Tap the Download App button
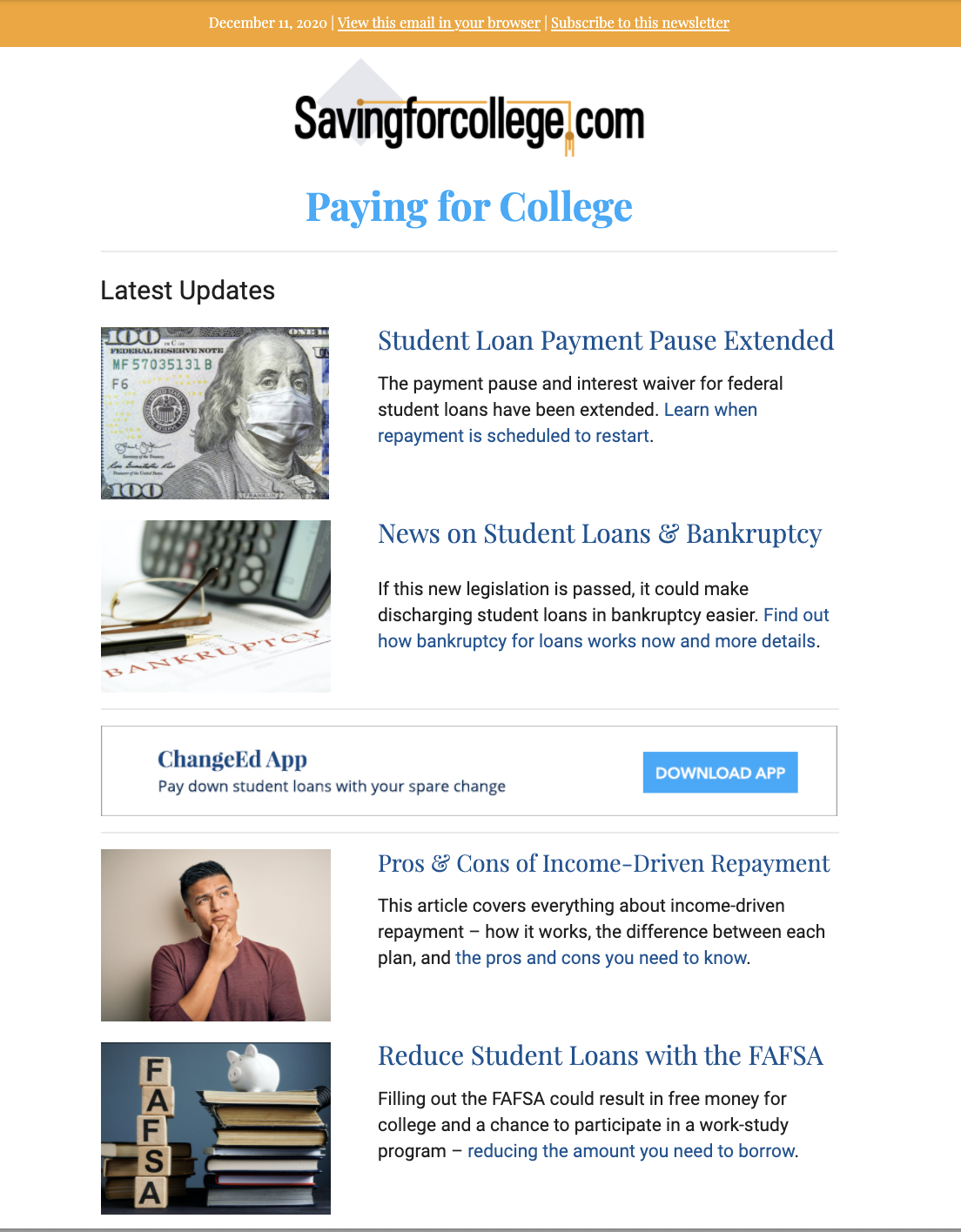The height and width of the screenshot is (1232, 961). coord(720,773)
